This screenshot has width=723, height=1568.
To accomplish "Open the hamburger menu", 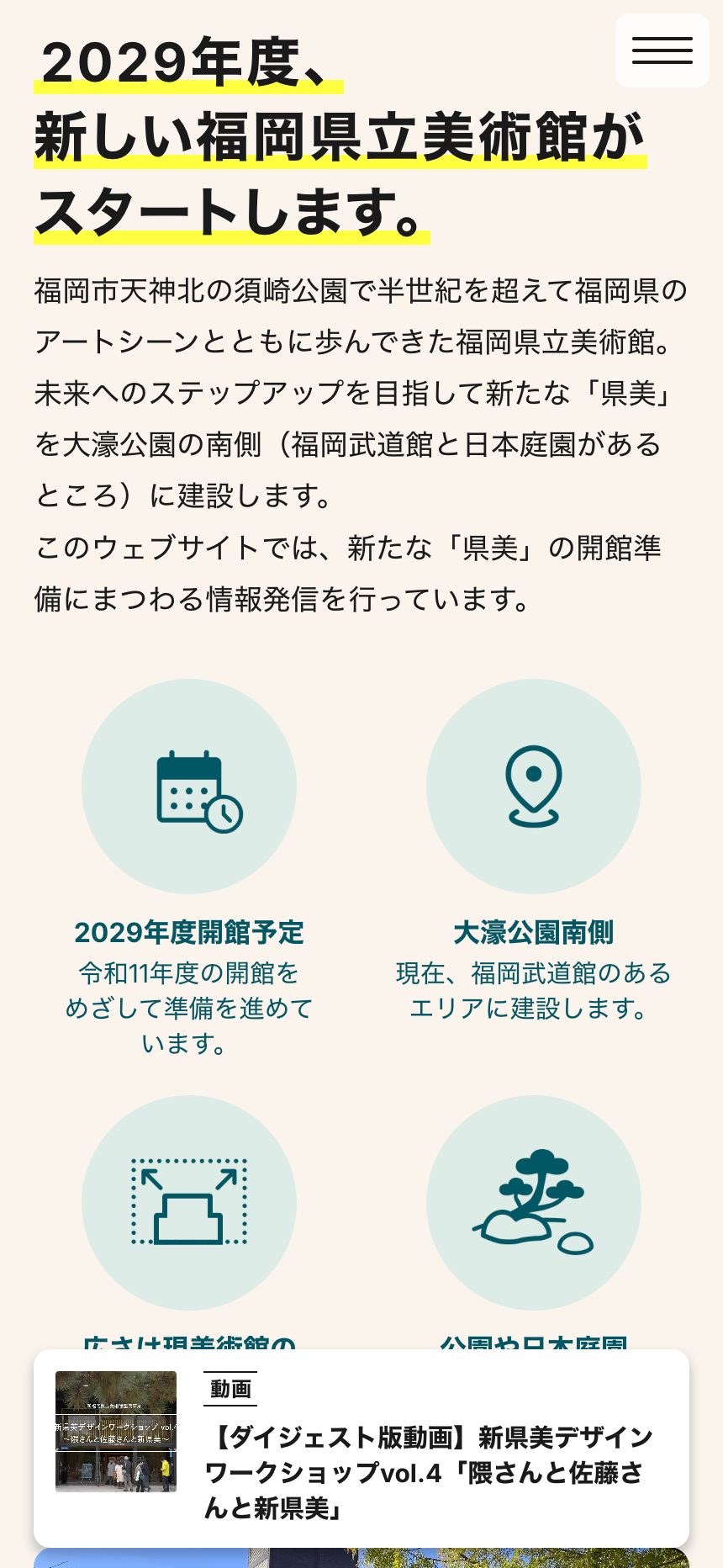I will pos(662,50).
